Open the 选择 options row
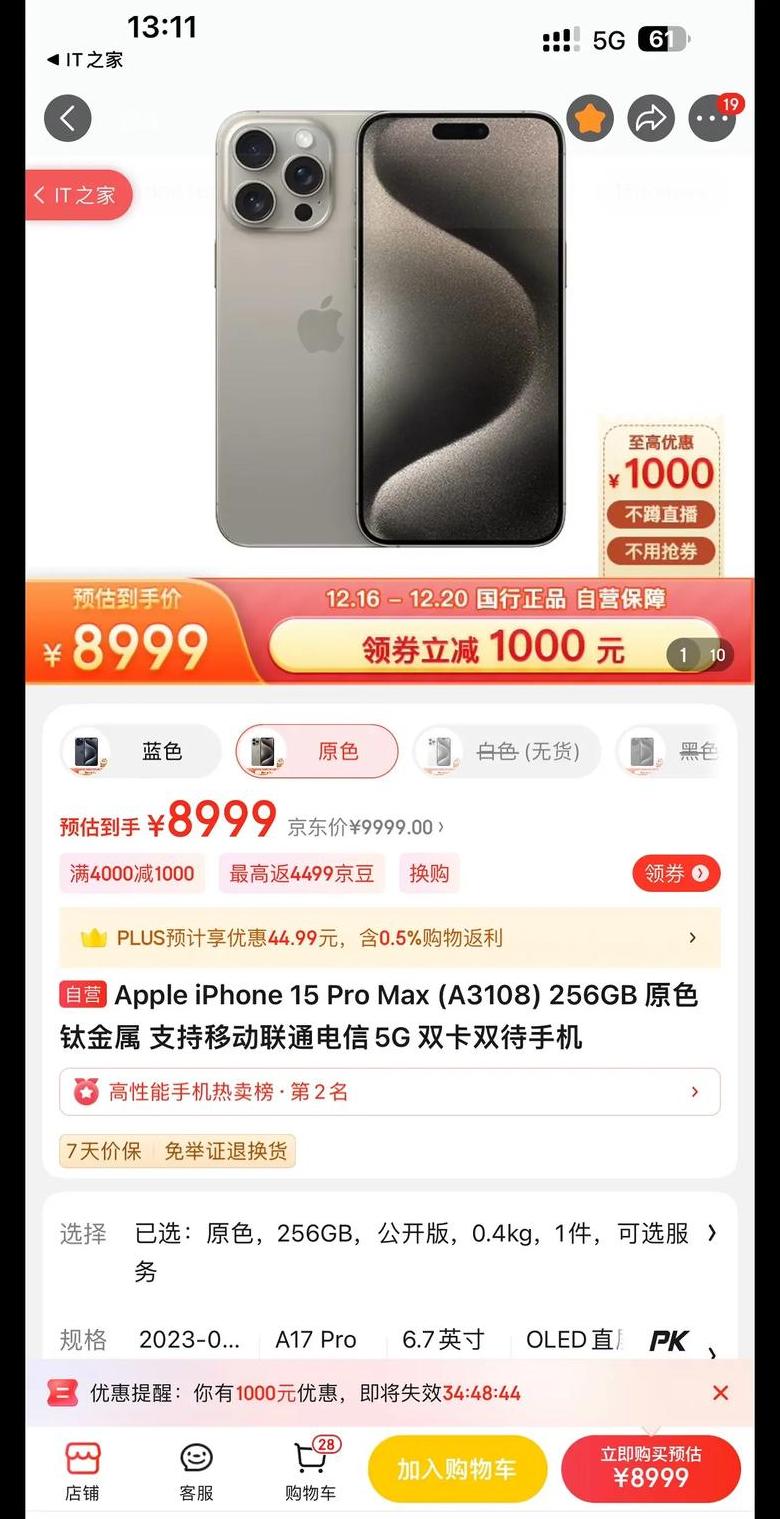 pos(390,1252)
